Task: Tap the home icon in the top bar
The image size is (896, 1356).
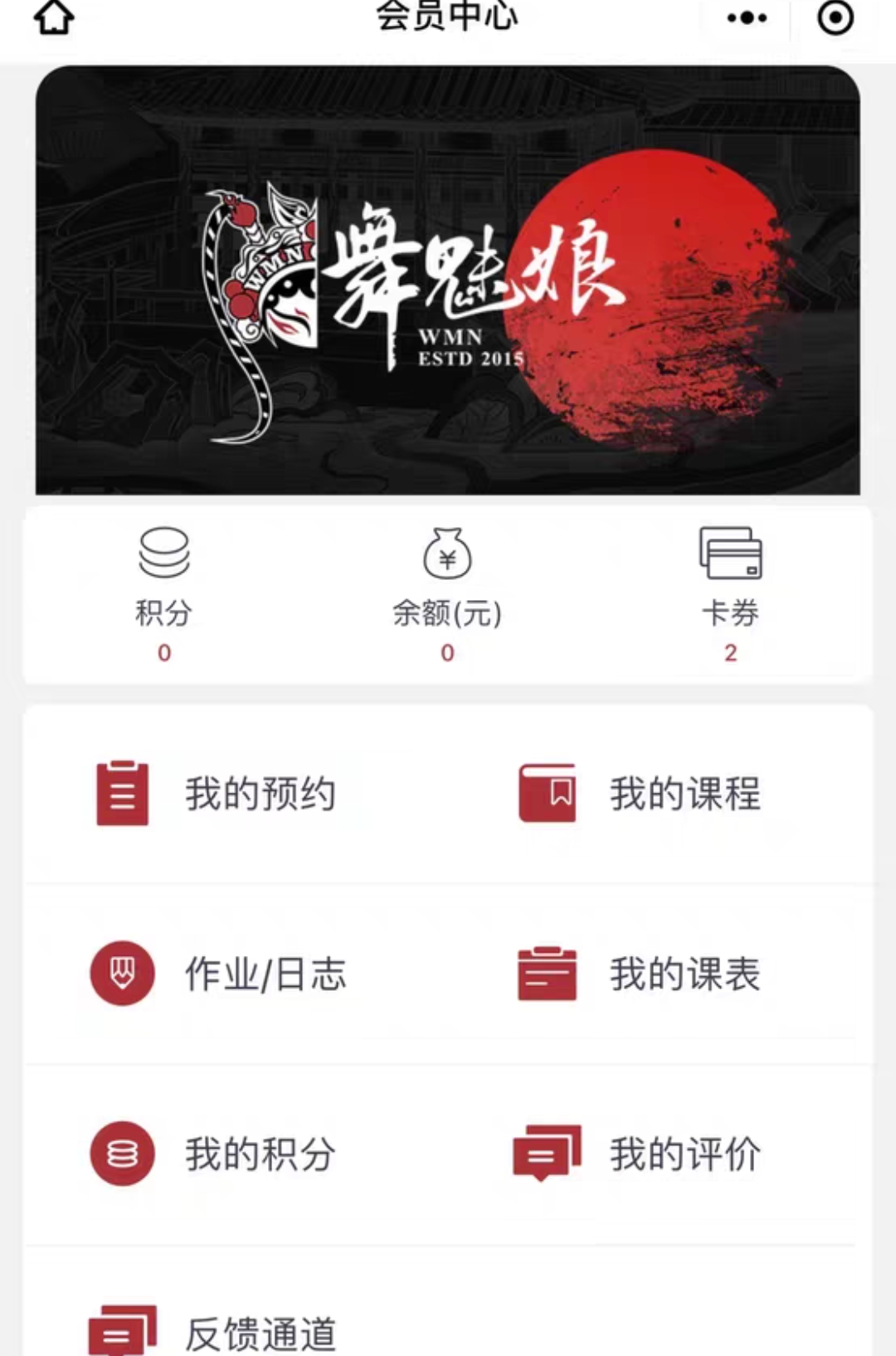Action: pos(55,15)
